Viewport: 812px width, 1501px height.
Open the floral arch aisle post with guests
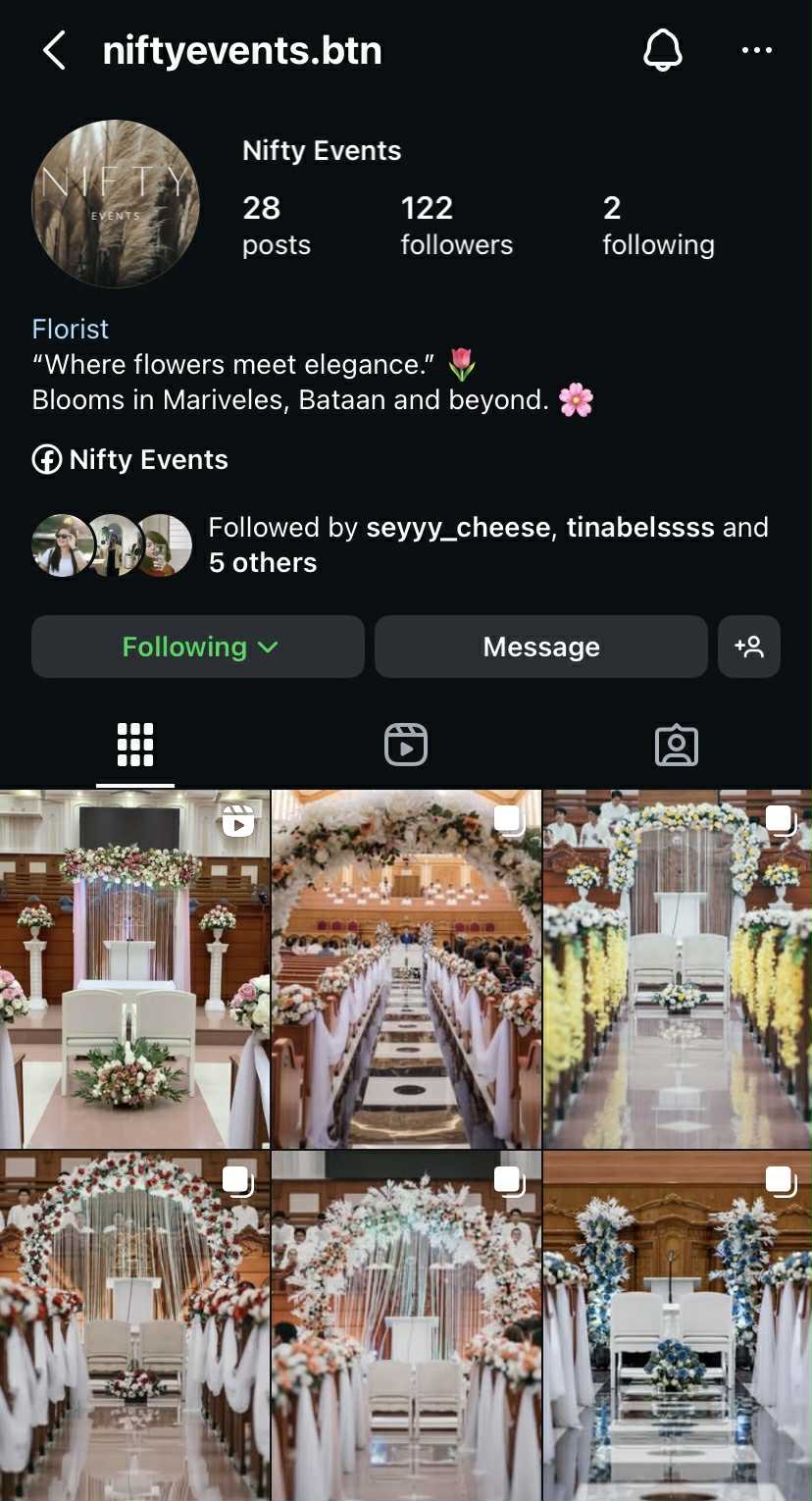coord(406,969)
